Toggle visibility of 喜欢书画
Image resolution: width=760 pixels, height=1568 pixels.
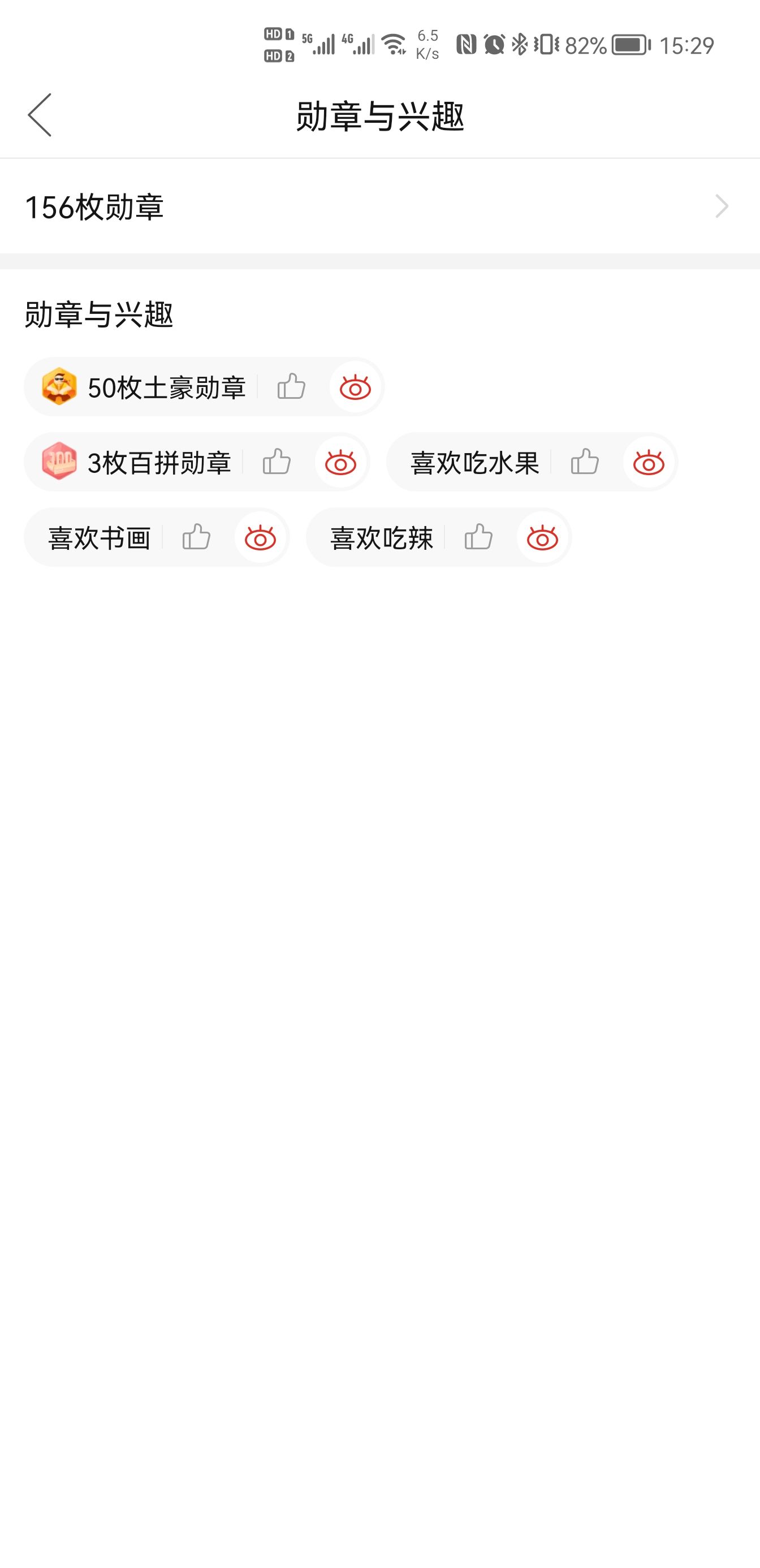pos(261,538)
